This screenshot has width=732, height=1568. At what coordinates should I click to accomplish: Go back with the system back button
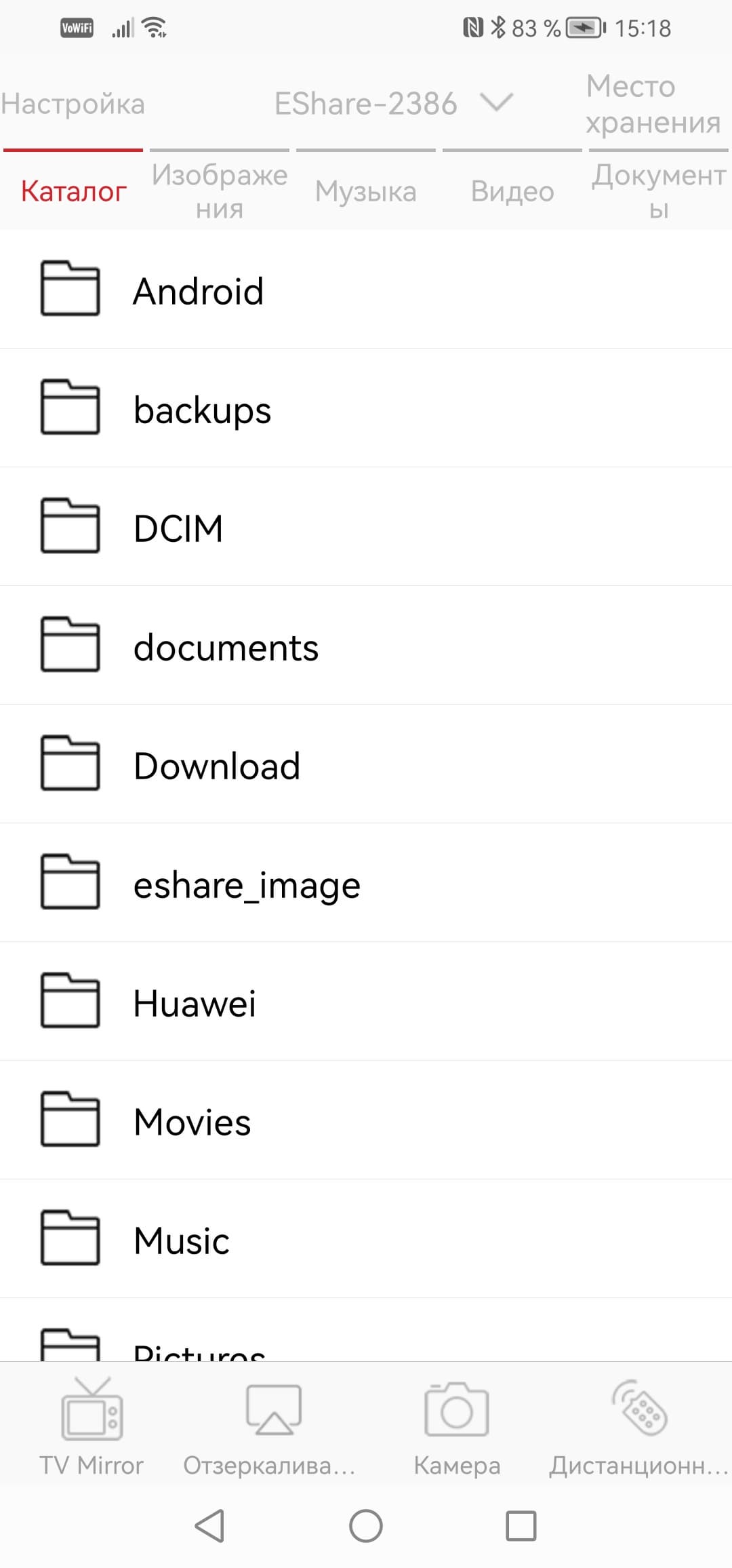tap(210, 1526)
